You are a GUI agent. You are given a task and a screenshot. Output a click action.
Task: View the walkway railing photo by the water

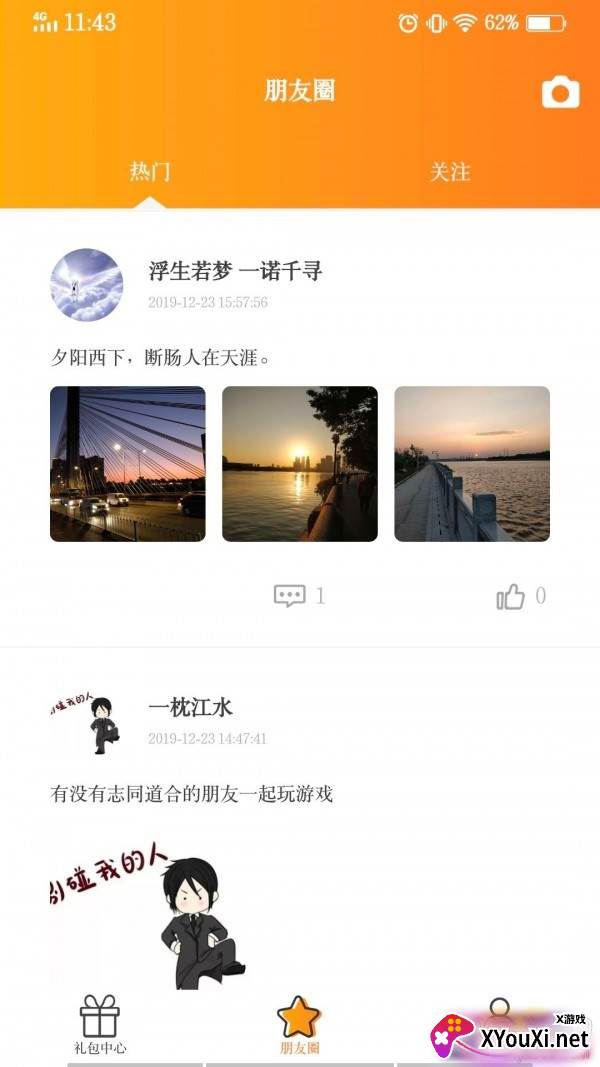coord(472,464)
